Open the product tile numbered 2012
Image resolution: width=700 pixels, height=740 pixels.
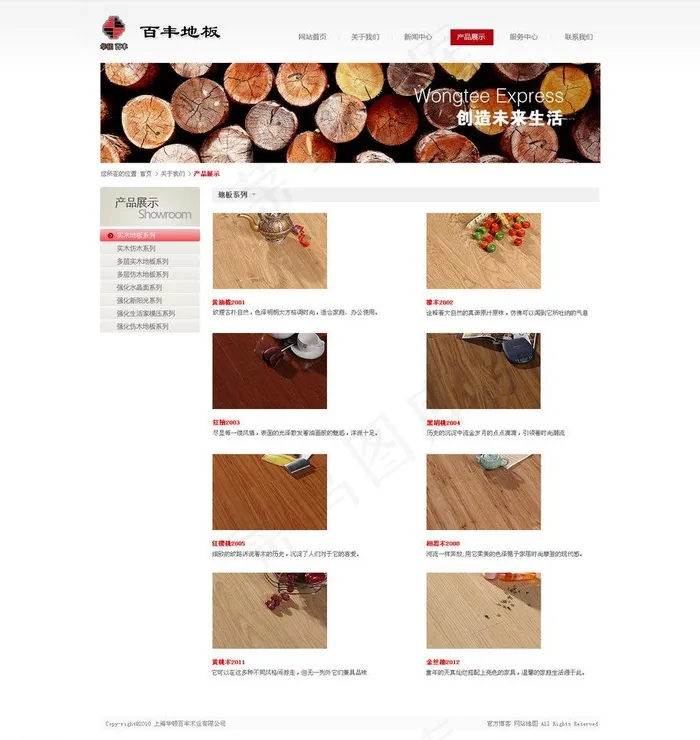point(483,611)
